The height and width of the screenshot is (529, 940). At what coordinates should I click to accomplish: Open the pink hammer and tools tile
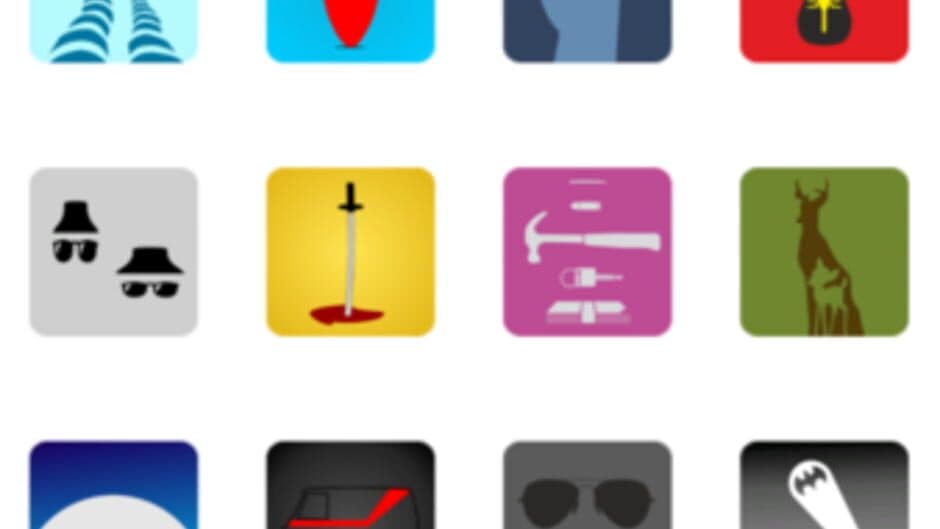(587, 251)
